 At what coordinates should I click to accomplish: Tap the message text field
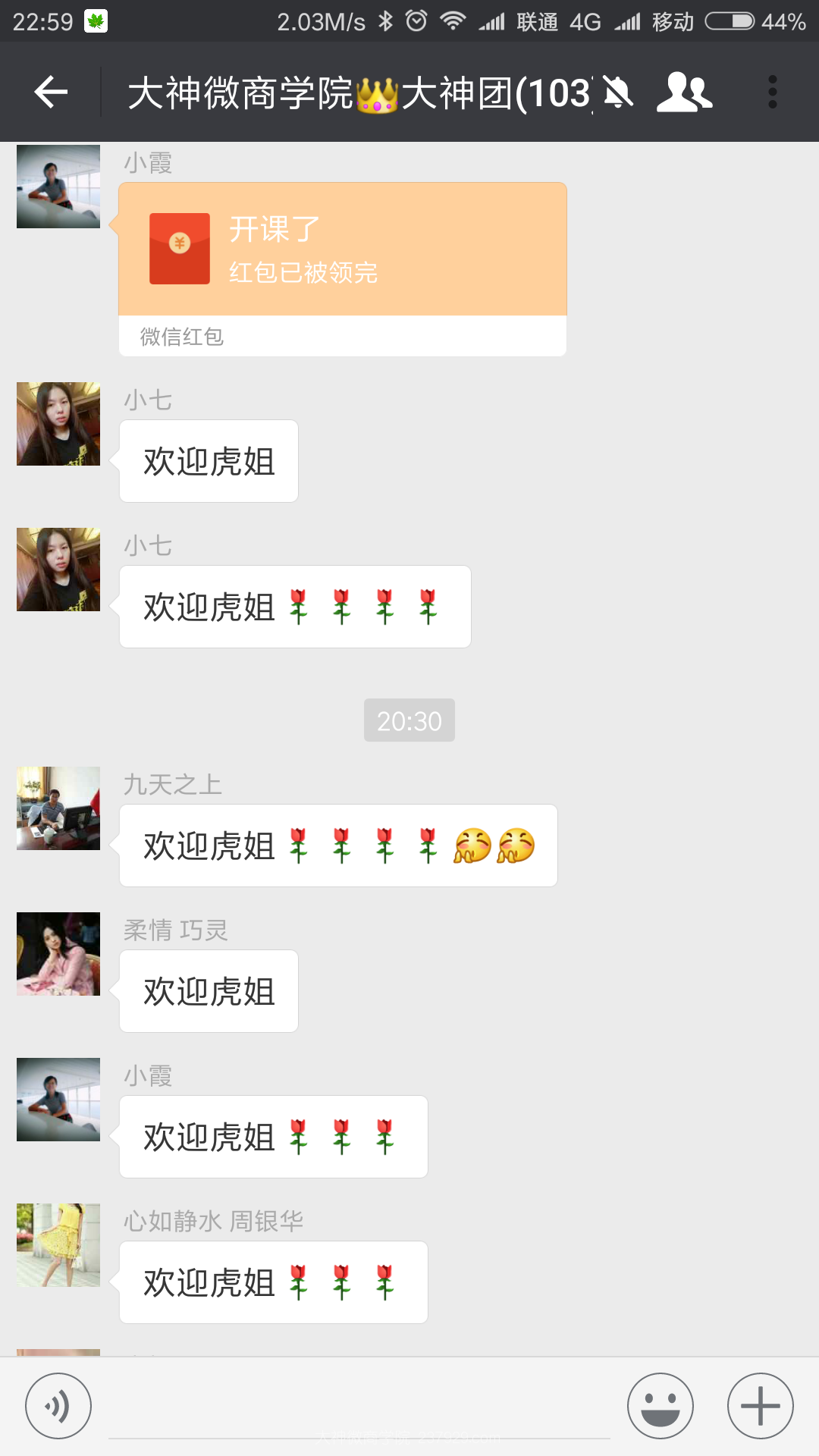pyautogui.click(x=359, y=1407)
